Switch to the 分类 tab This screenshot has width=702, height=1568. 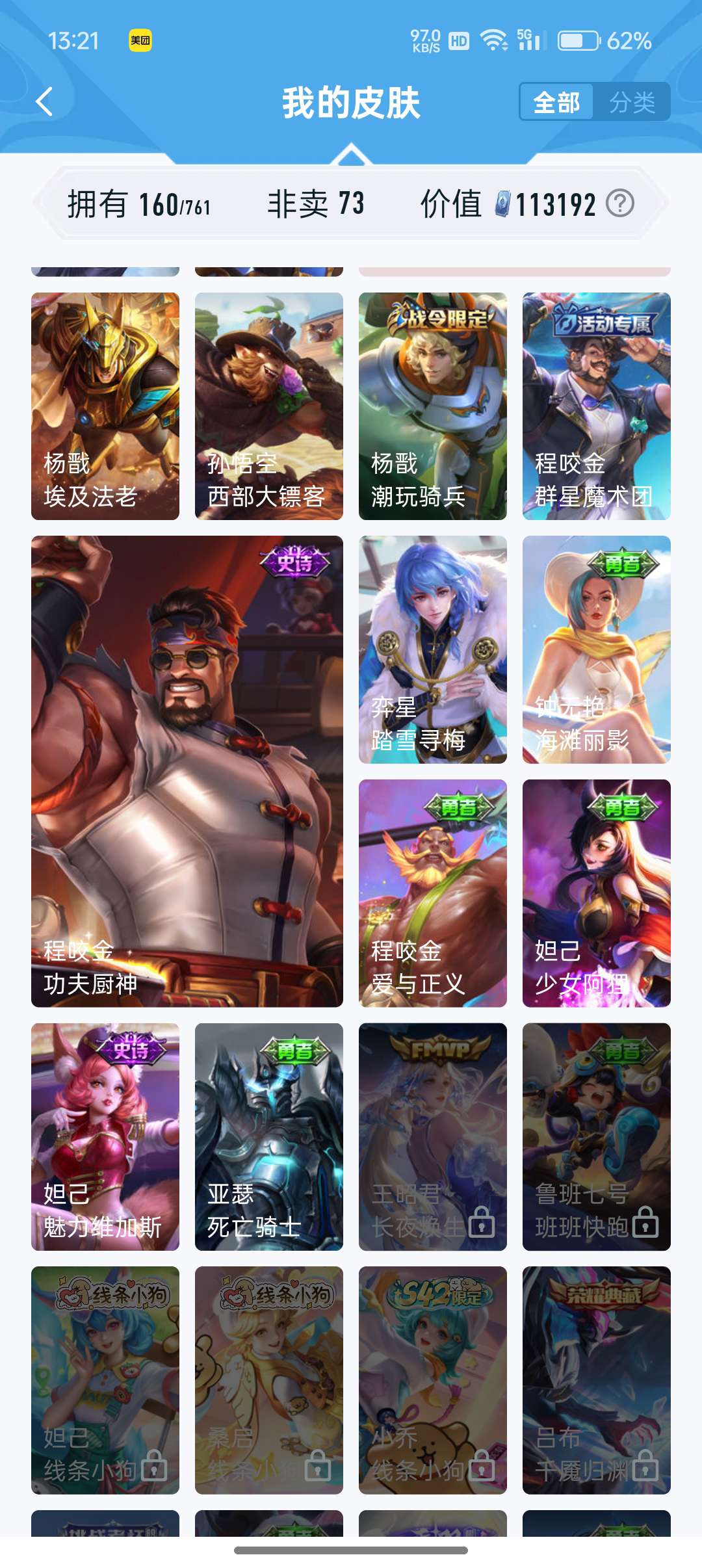coord(632,102)
